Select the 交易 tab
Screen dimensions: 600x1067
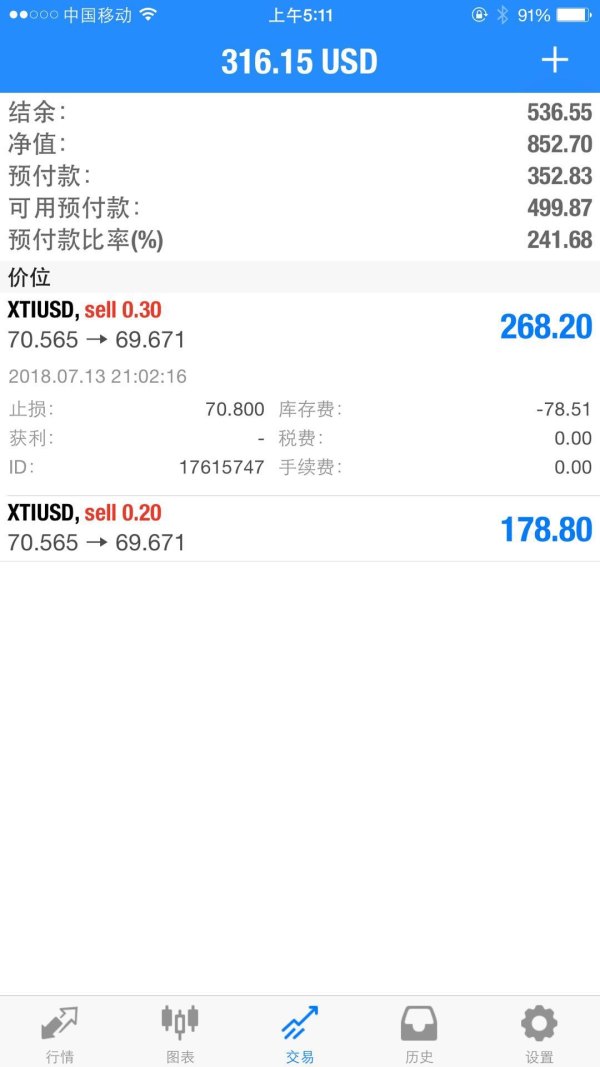299,1033
